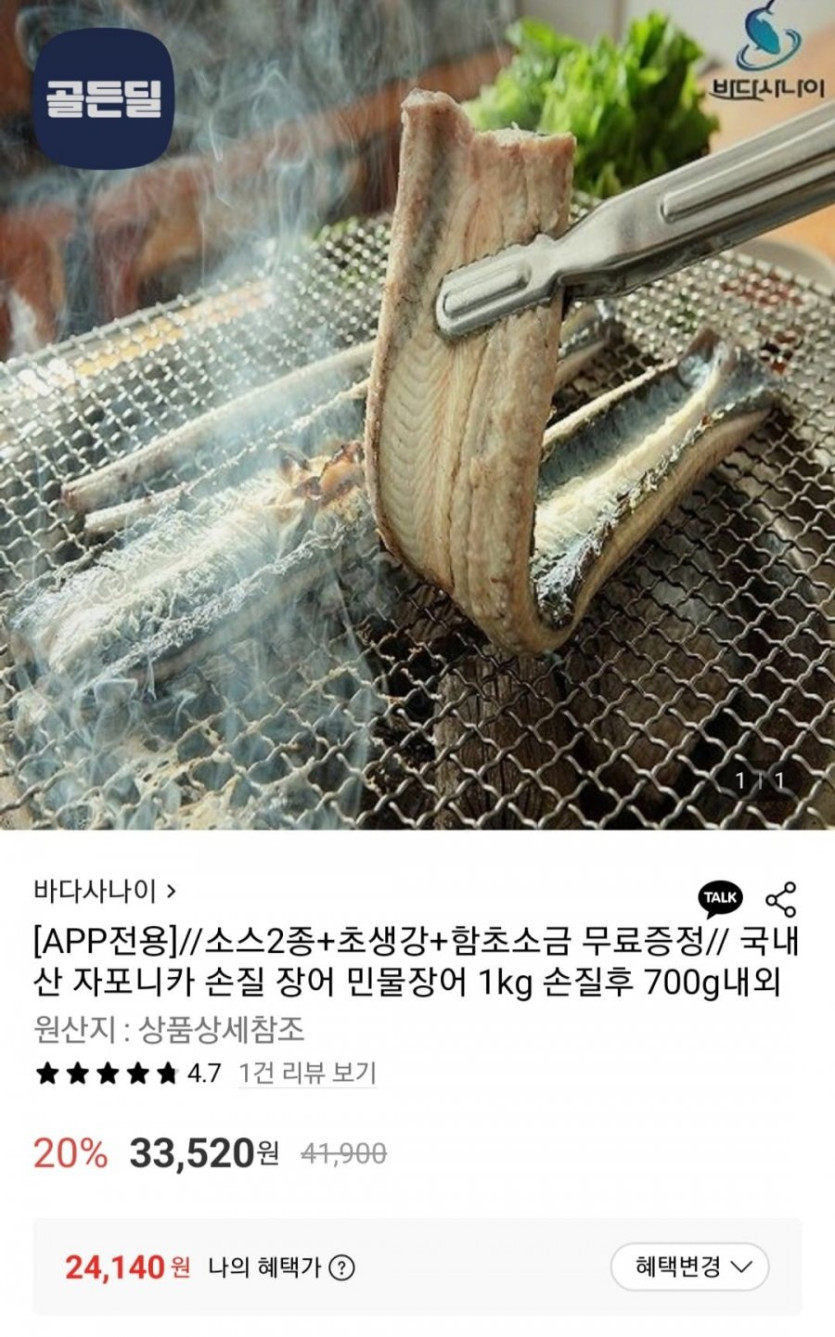Image resolution: width=835 pixels, height=1337 pixels.
Task: View the 1건 리뷰 보기 link
Action: tap(307, 1074)
